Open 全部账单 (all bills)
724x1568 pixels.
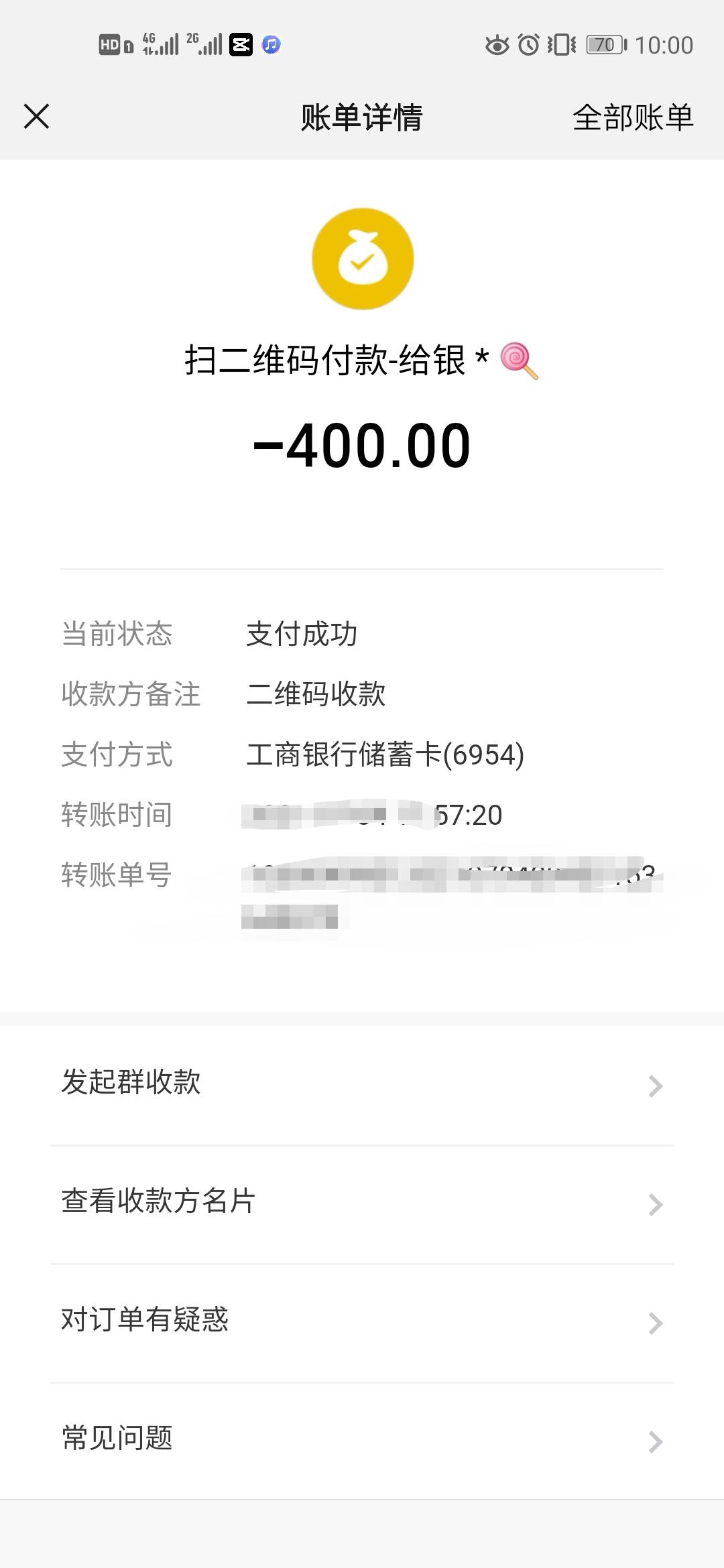click(x=632, y=118)
